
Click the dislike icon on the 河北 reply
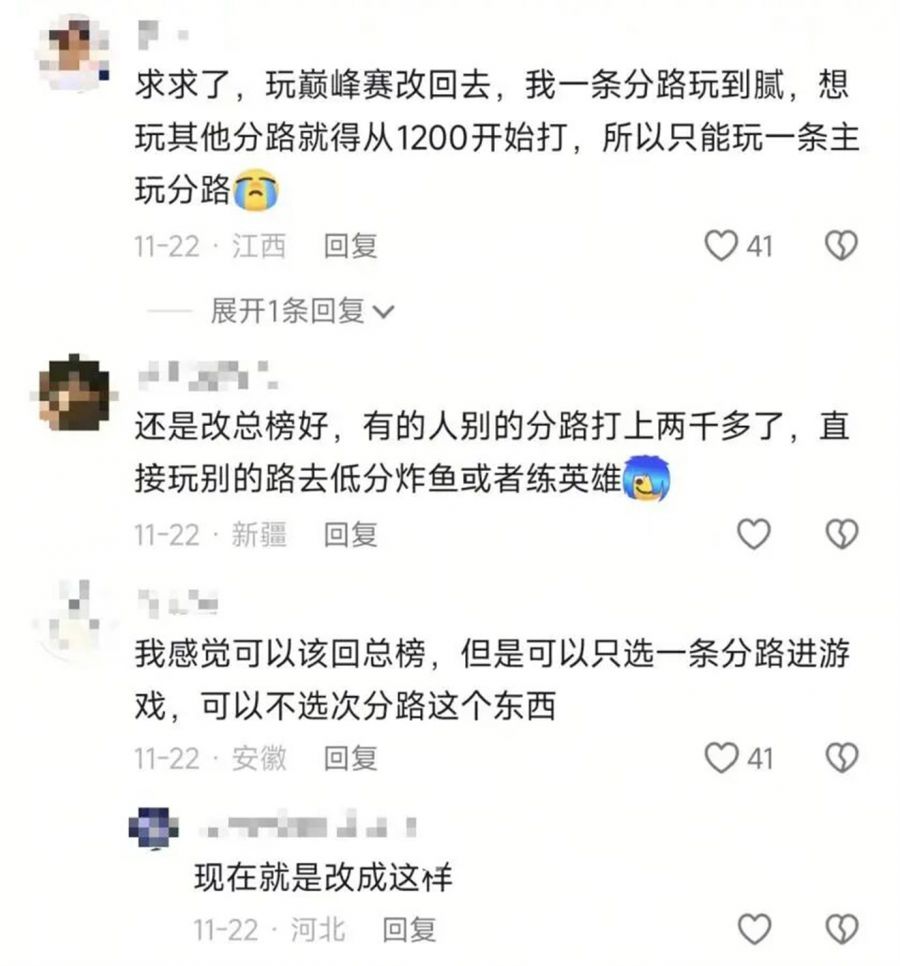[x=840, y=928]
